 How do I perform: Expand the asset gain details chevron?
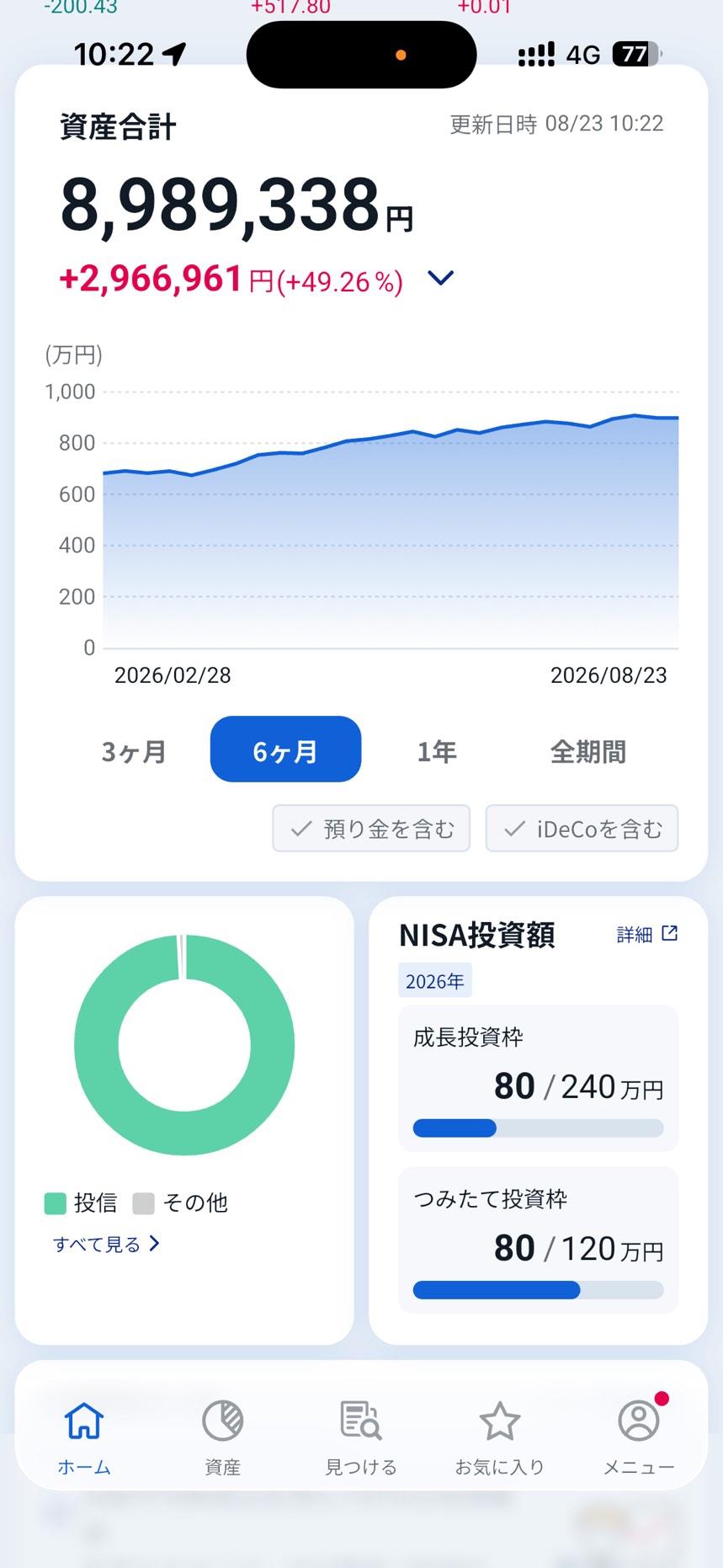[441, 278]
